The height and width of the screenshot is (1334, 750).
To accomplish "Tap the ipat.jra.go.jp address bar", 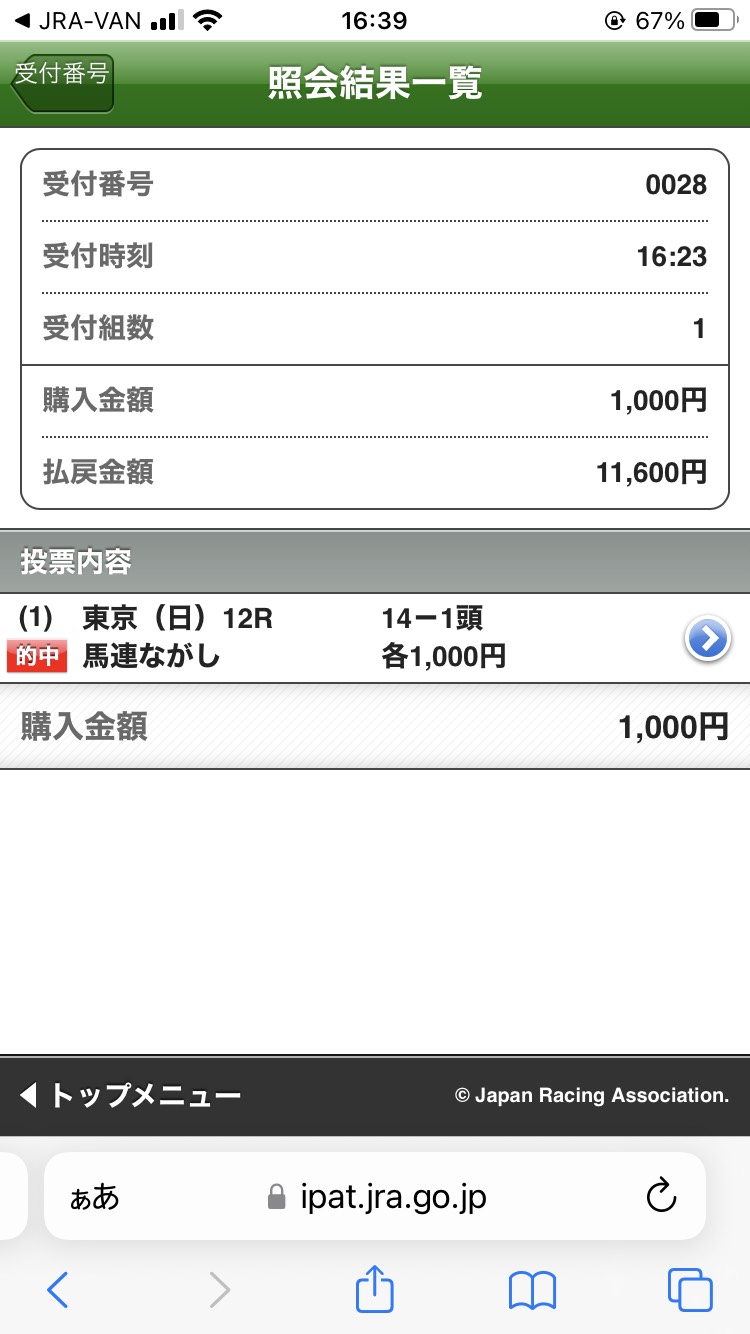I will 375,1196.
